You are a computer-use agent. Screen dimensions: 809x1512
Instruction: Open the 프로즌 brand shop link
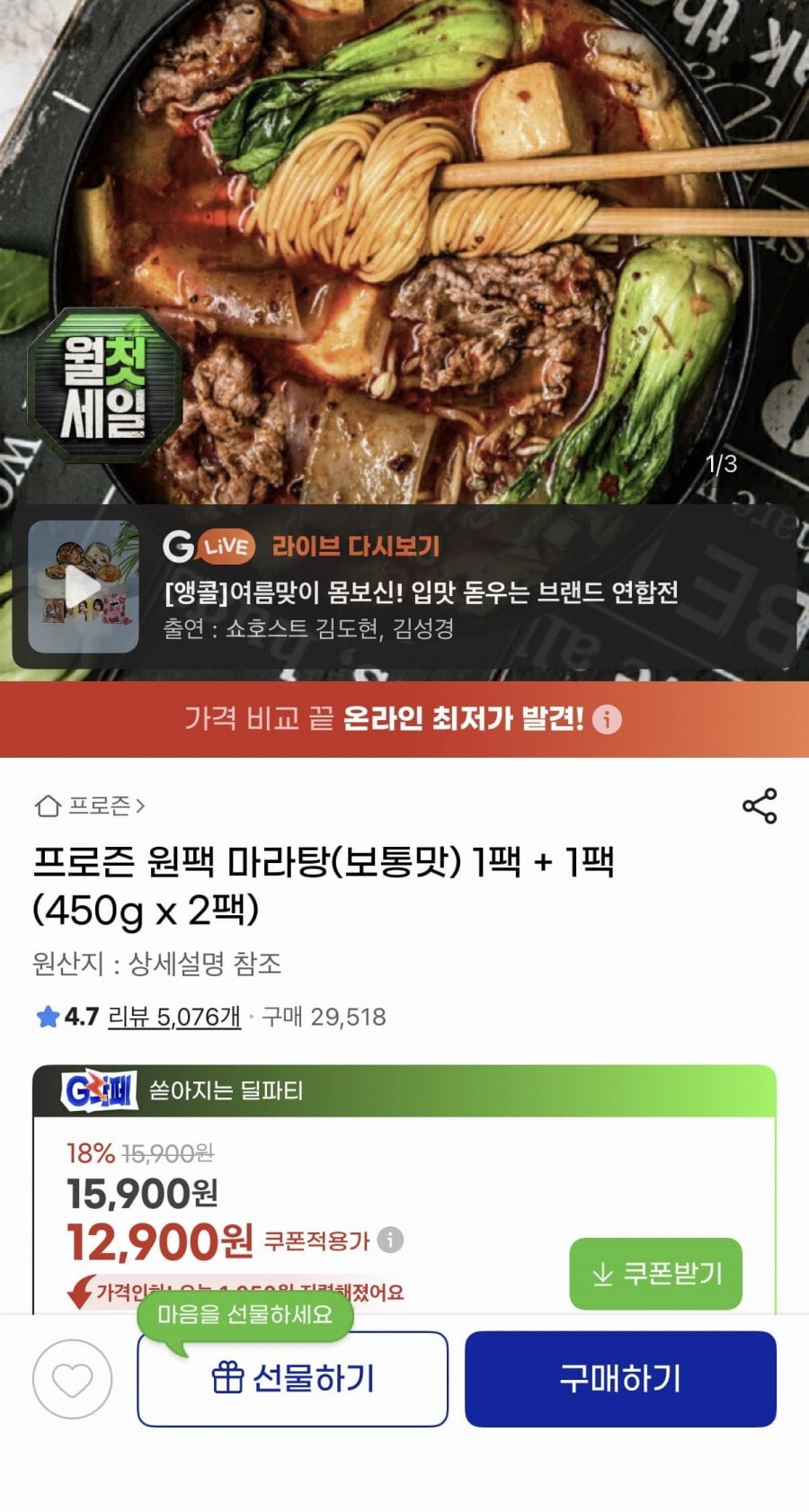coord(90,805)
